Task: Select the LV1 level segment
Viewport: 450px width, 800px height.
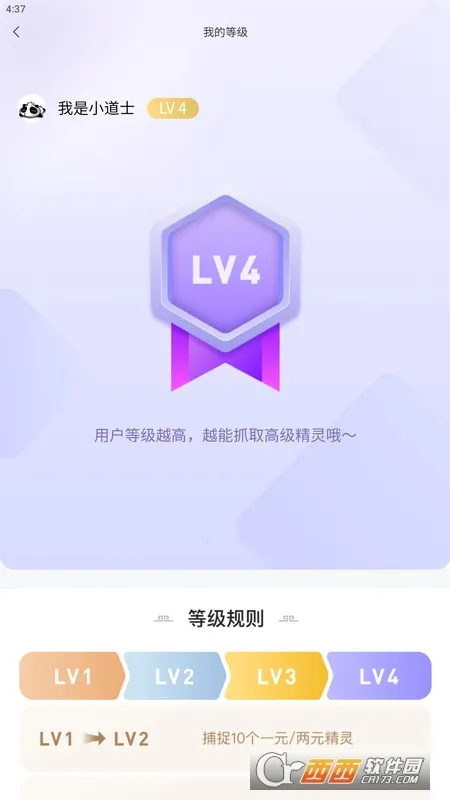Action: pos(72,676)
